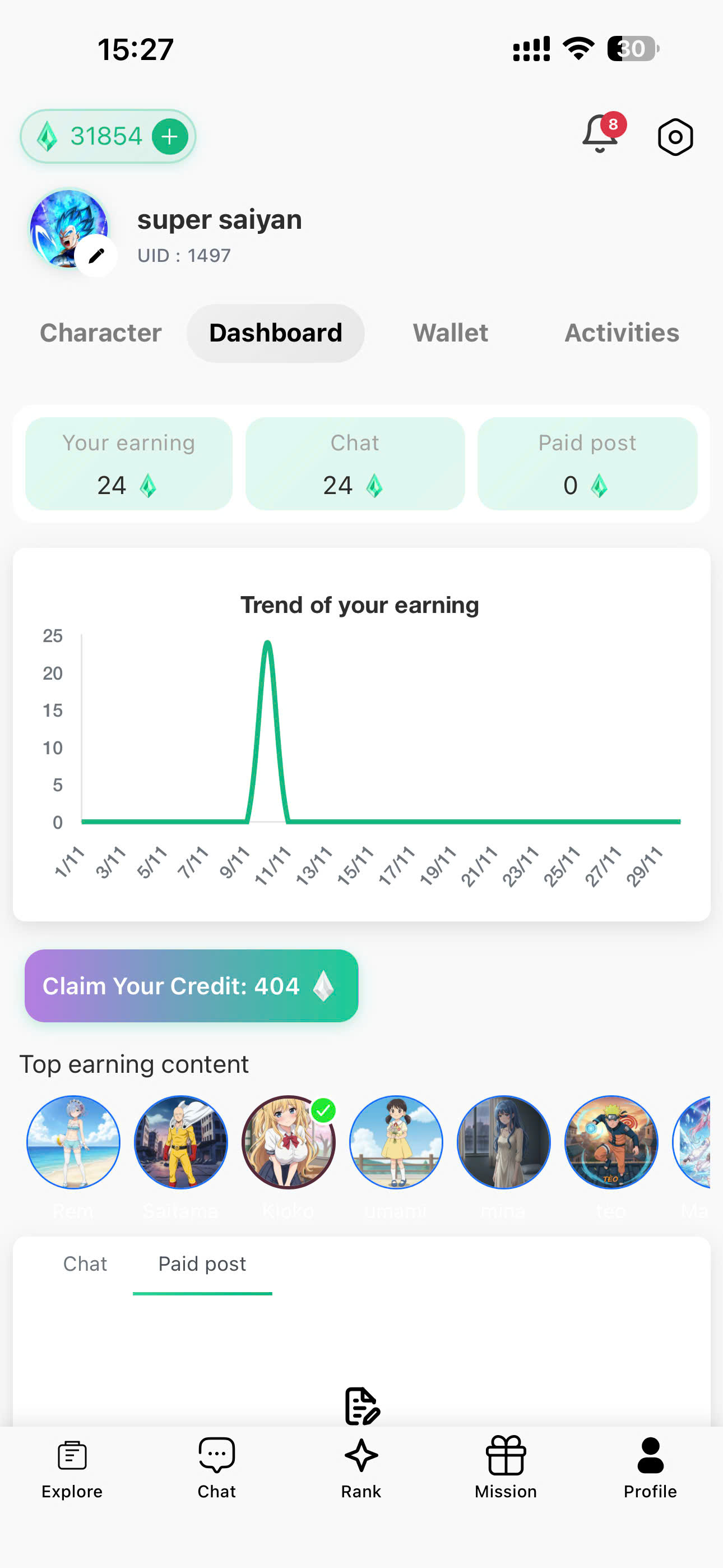The width and height of the screenshot is (723, 1568).
Task: Select the umami character avatar
Action: tap(396, 1142)
